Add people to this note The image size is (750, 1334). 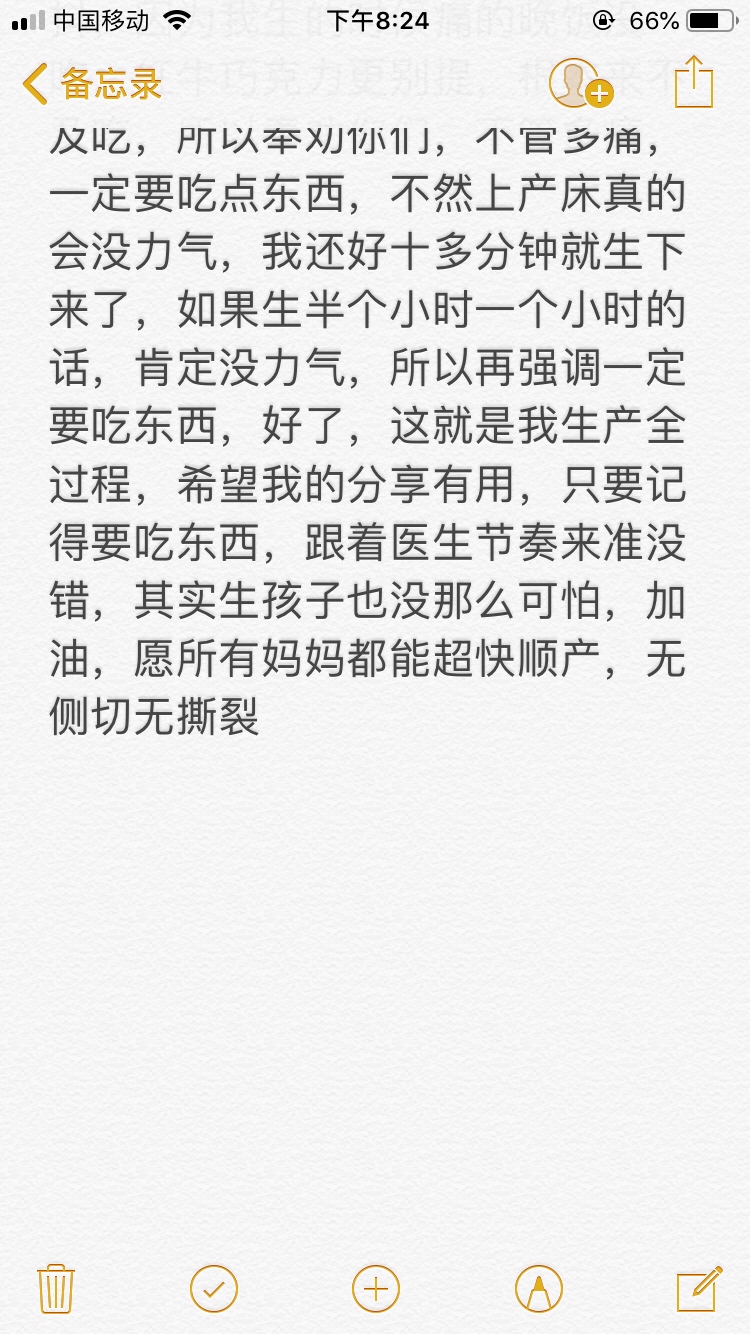[x=579, y=84]
